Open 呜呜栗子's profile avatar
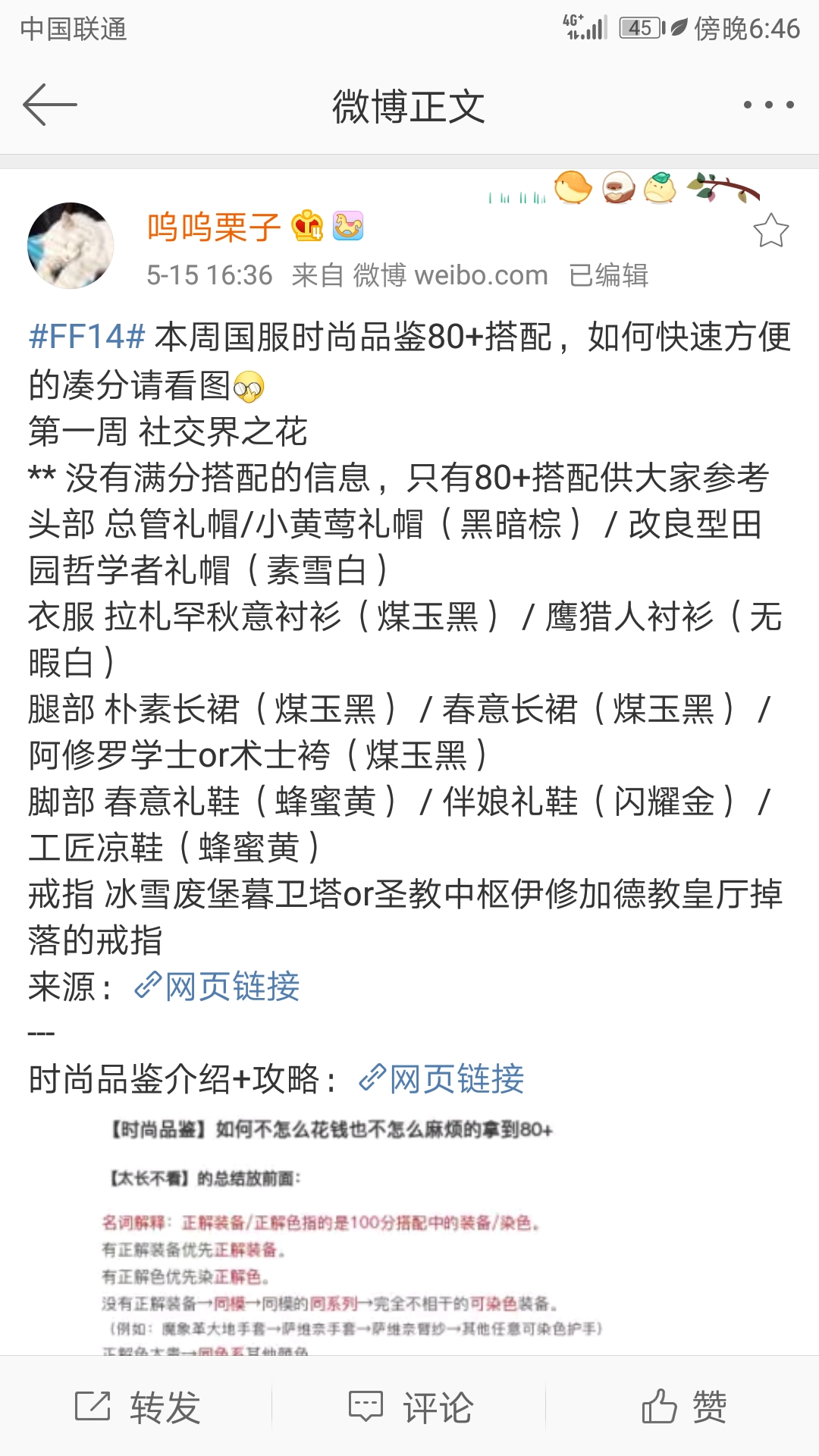819x1456 pixels. coord(71,245)
